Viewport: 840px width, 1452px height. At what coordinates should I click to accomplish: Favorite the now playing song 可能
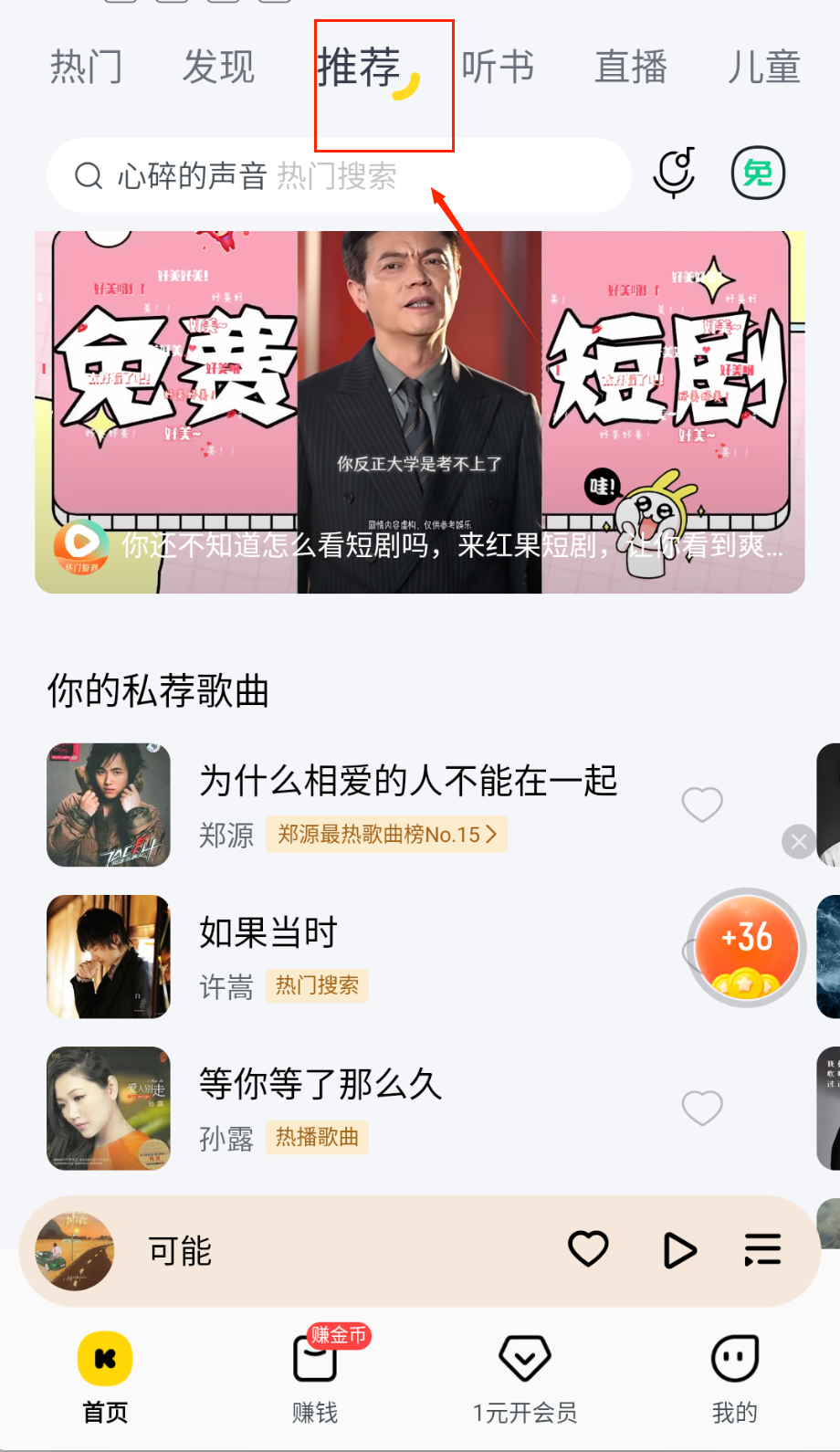tap(588, 1249)
